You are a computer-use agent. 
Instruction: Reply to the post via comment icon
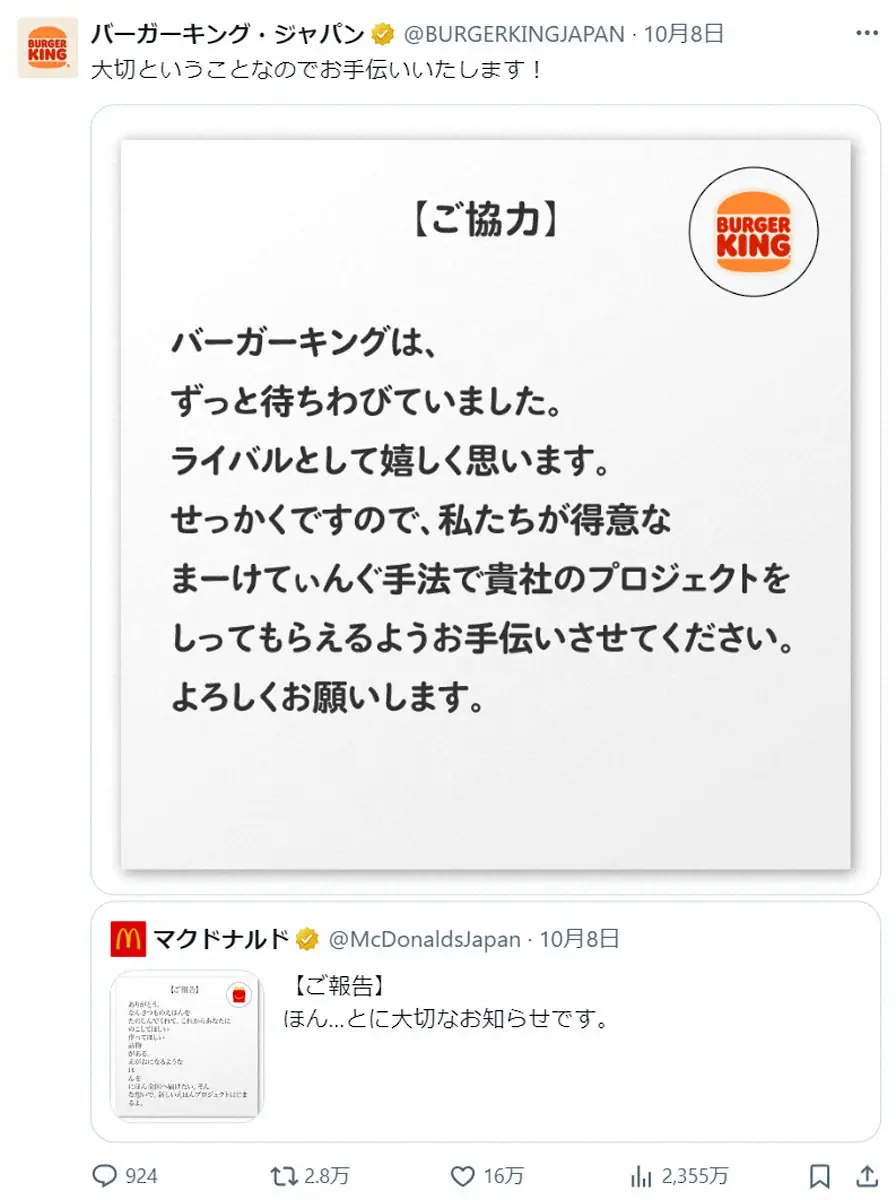[106, 1175]
